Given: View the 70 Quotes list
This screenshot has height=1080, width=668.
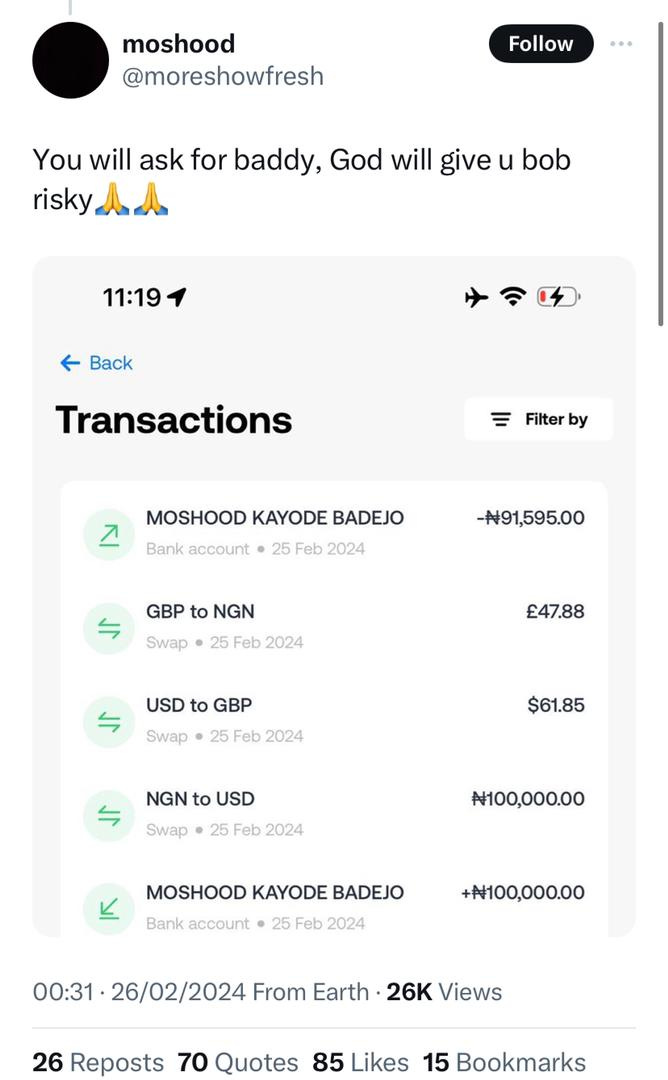Looking at the screenshot, I should tap(238, 1061).
